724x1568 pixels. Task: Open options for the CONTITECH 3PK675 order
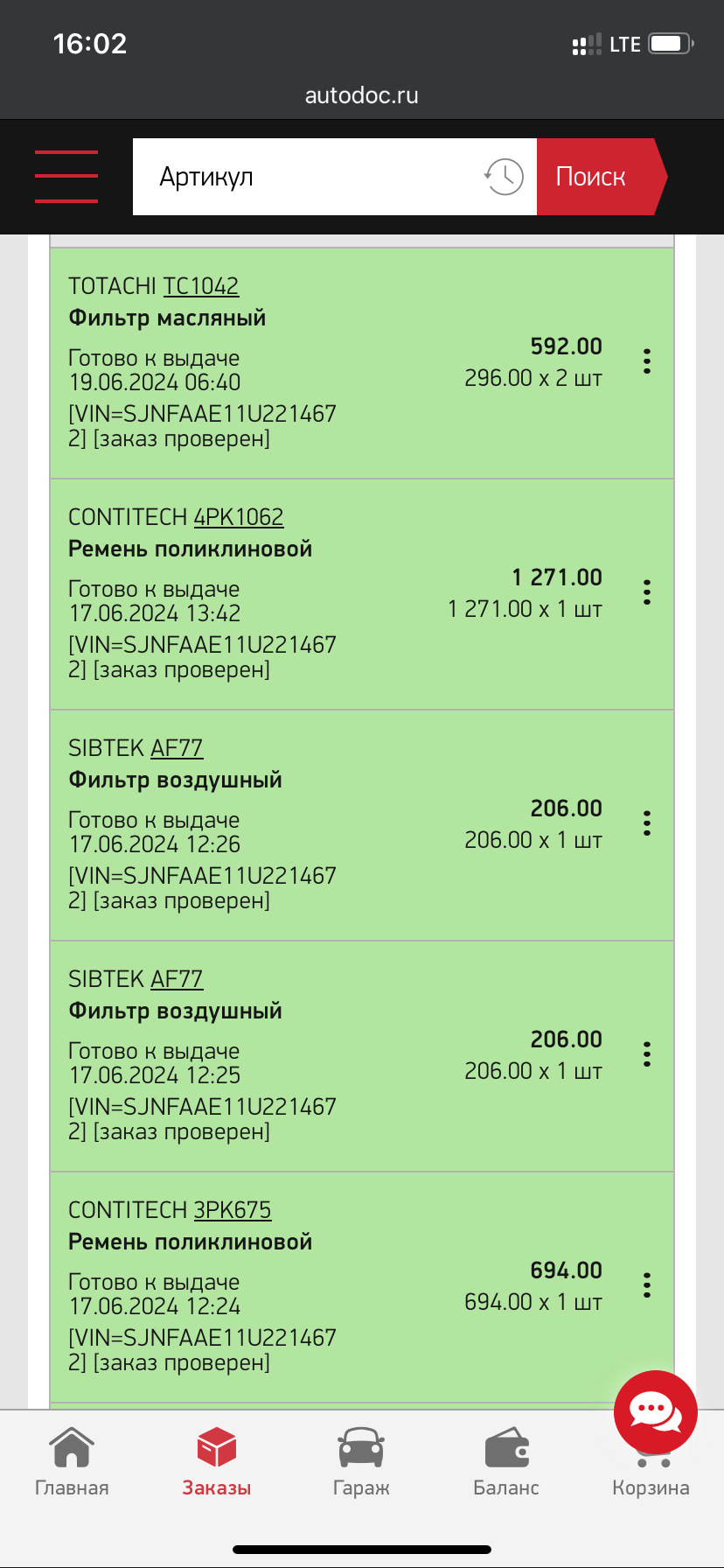tap(647, 1285)
